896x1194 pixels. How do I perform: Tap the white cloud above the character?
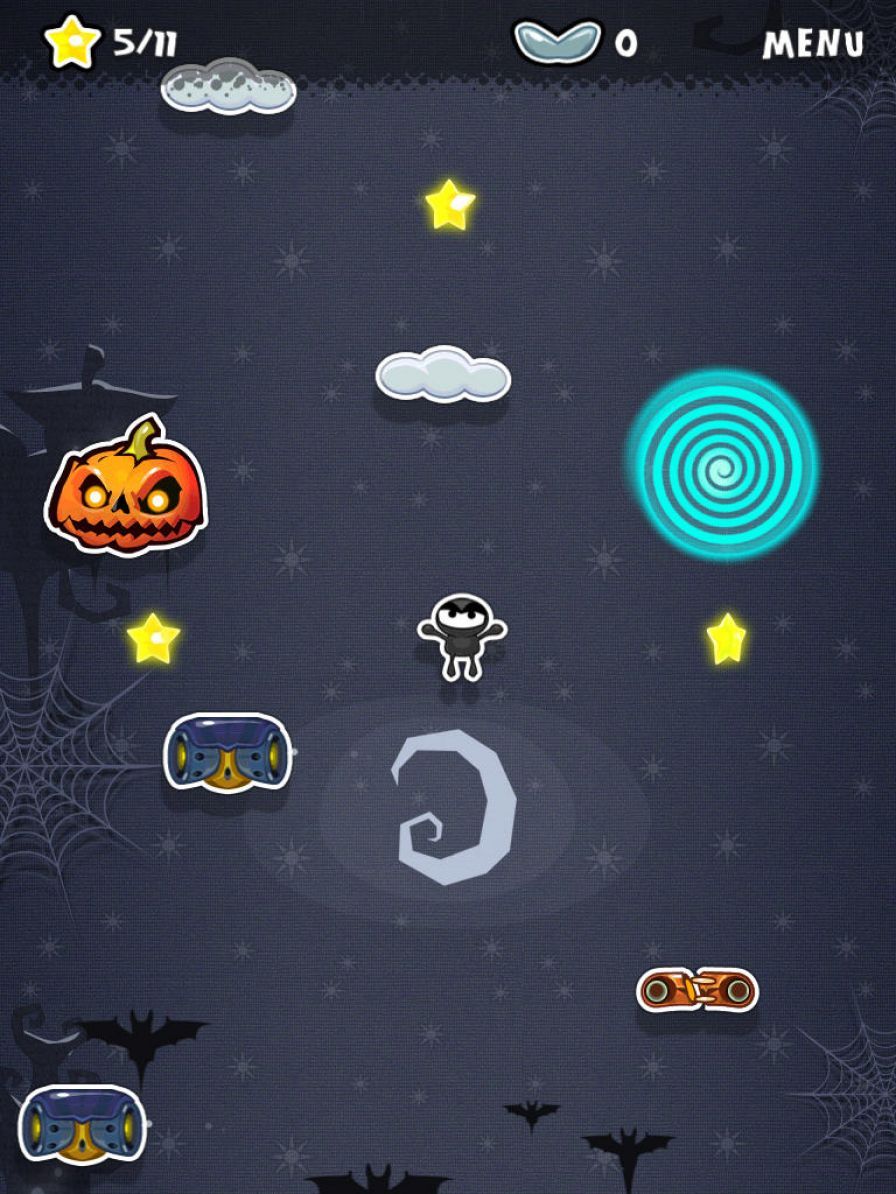(443, 375)
